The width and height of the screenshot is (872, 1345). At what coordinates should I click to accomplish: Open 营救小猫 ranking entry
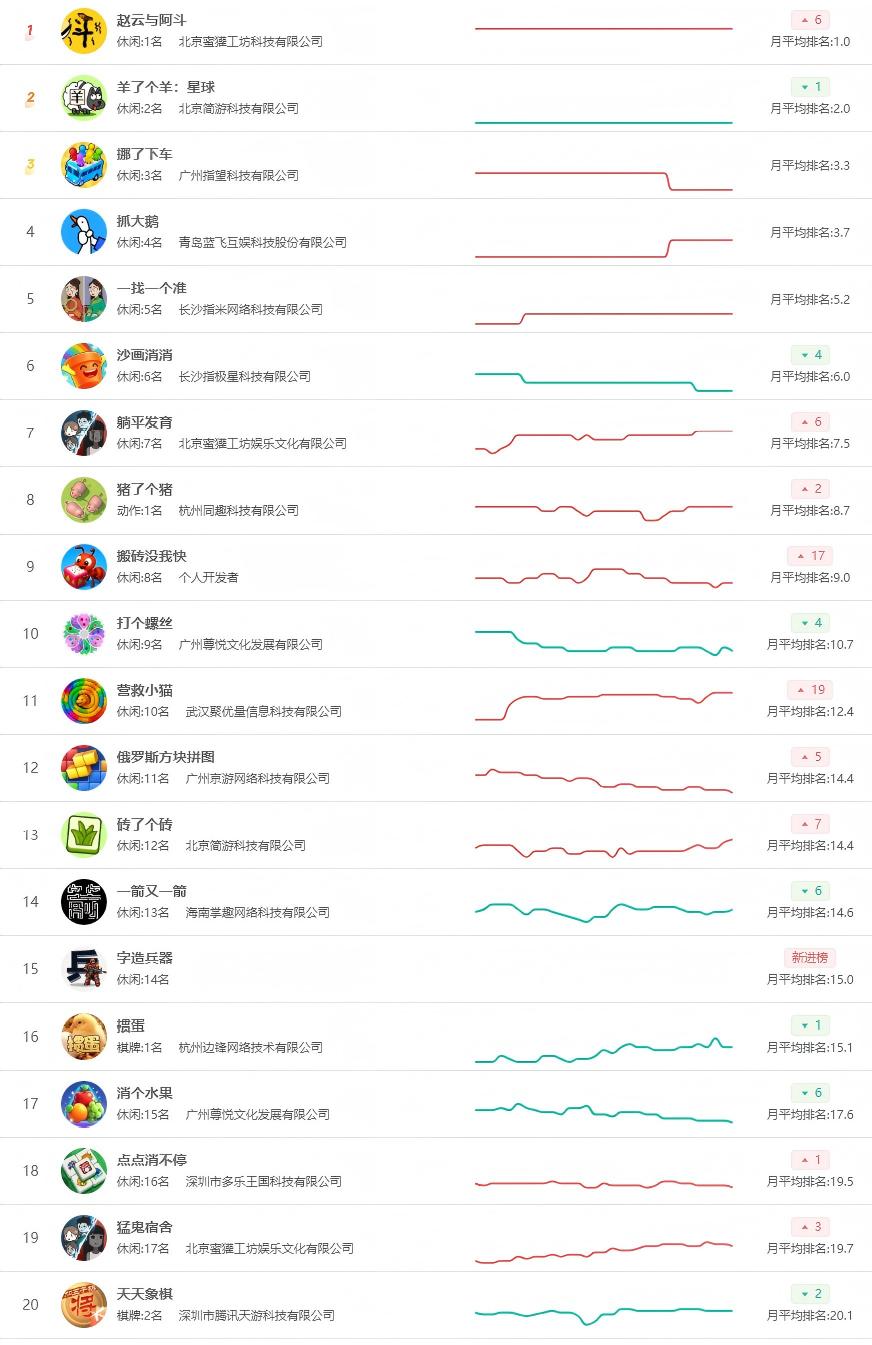(x=436, y=701)
